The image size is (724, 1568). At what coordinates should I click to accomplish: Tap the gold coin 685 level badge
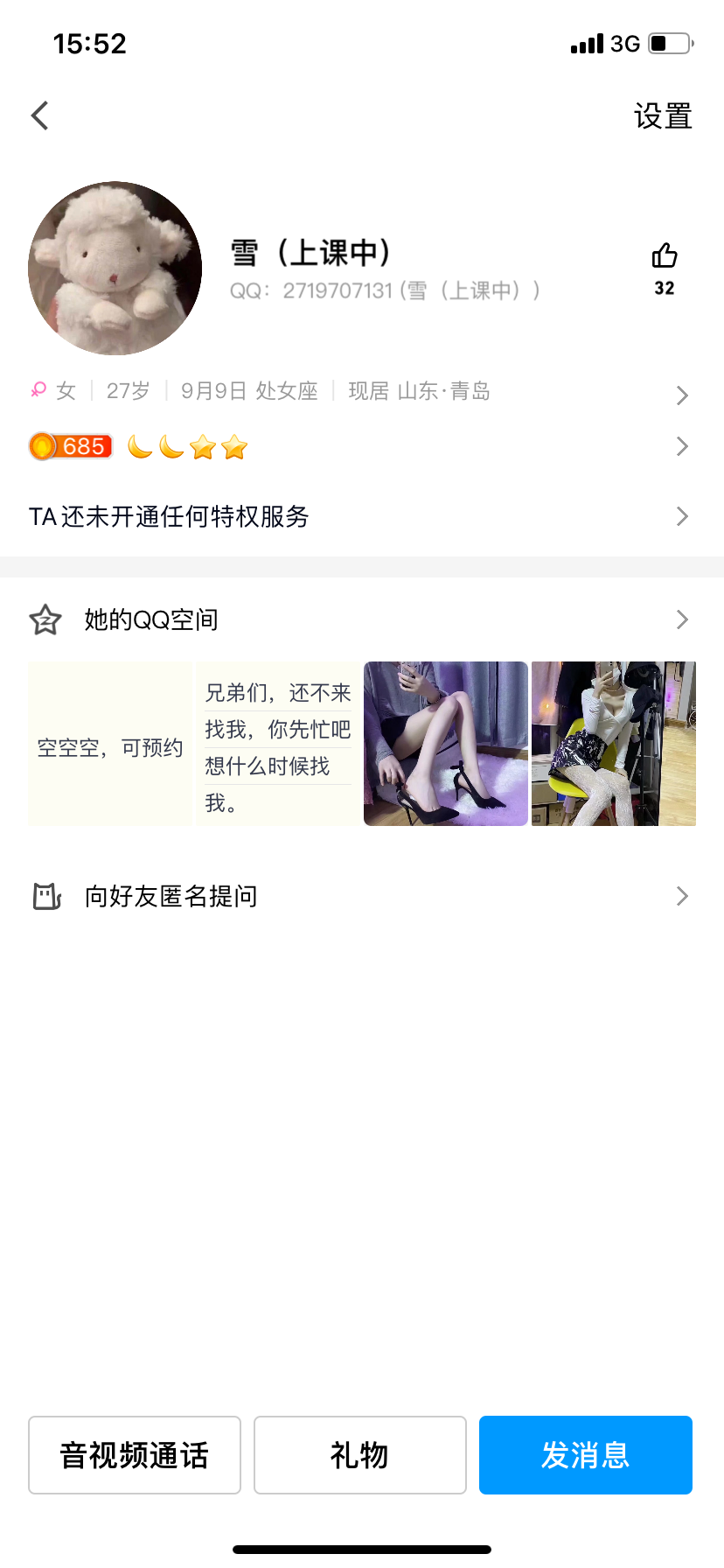[70, 446]
